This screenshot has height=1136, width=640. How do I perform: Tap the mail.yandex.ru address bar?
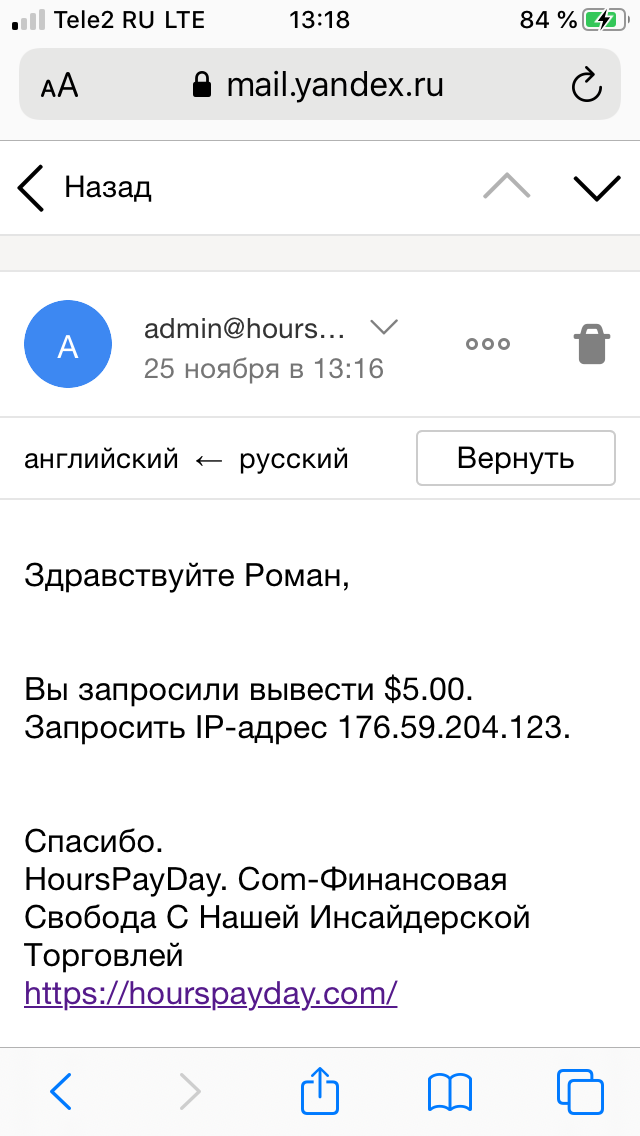320,85
